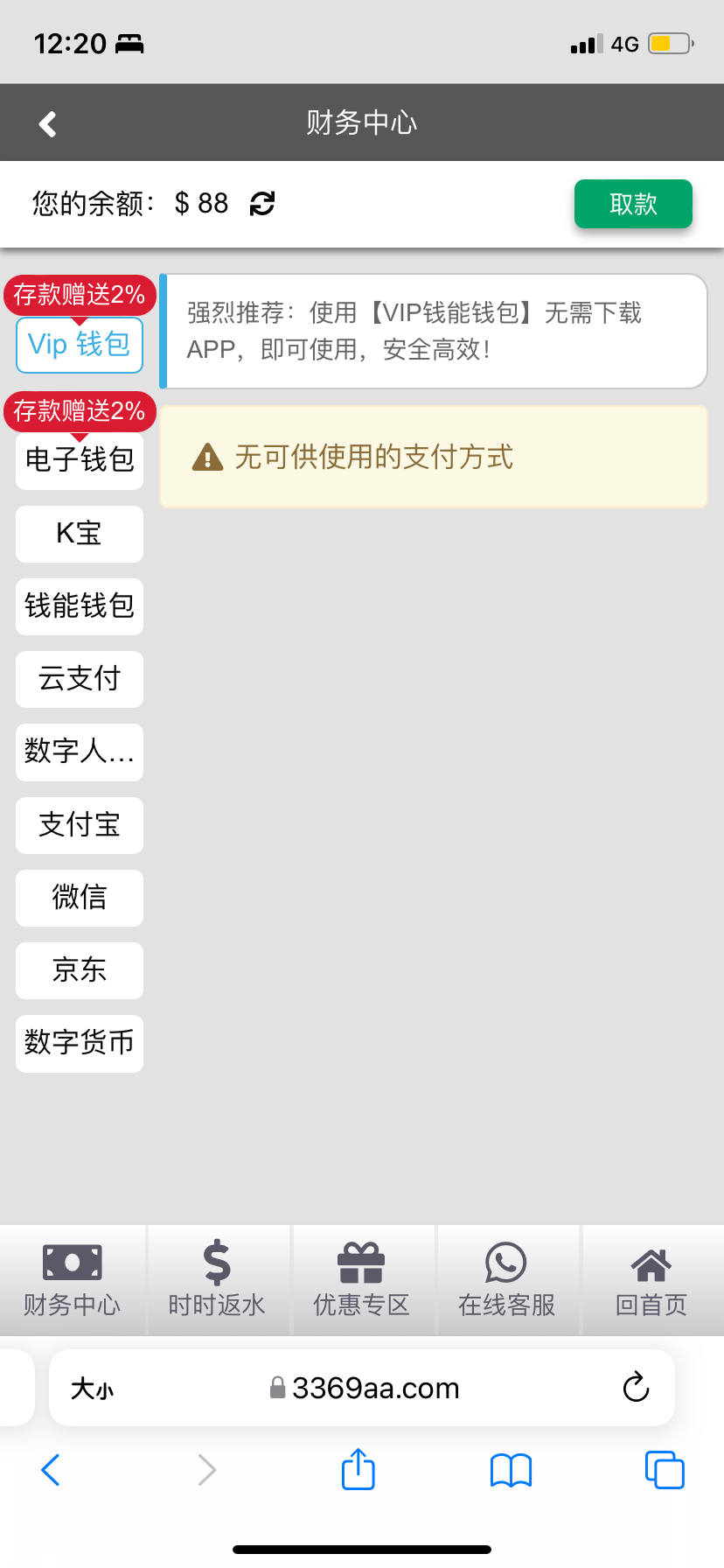The image size is (724, 1568).
Task: Select 微信 payment option
Action: tap(79, 897)
